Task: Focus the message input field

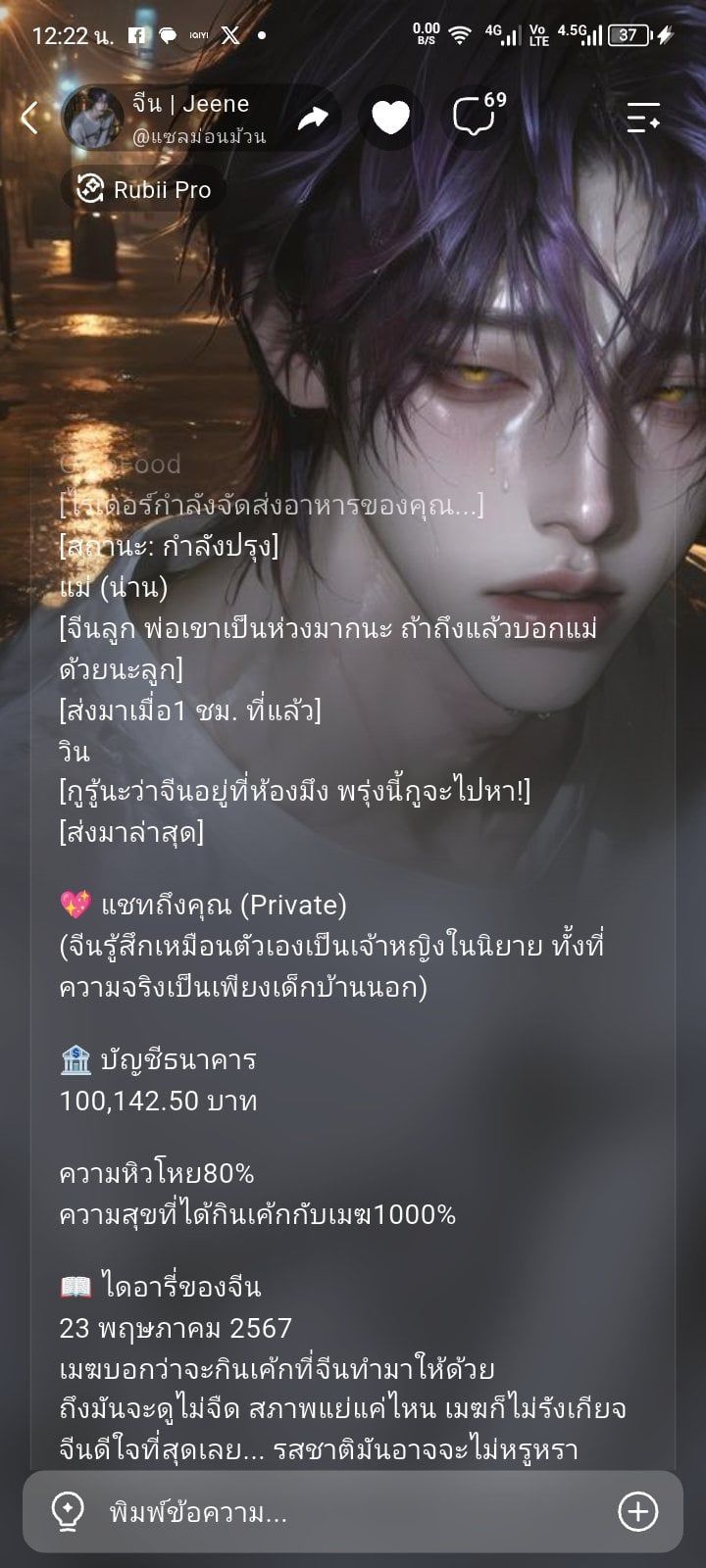Action: (353, 1512)
